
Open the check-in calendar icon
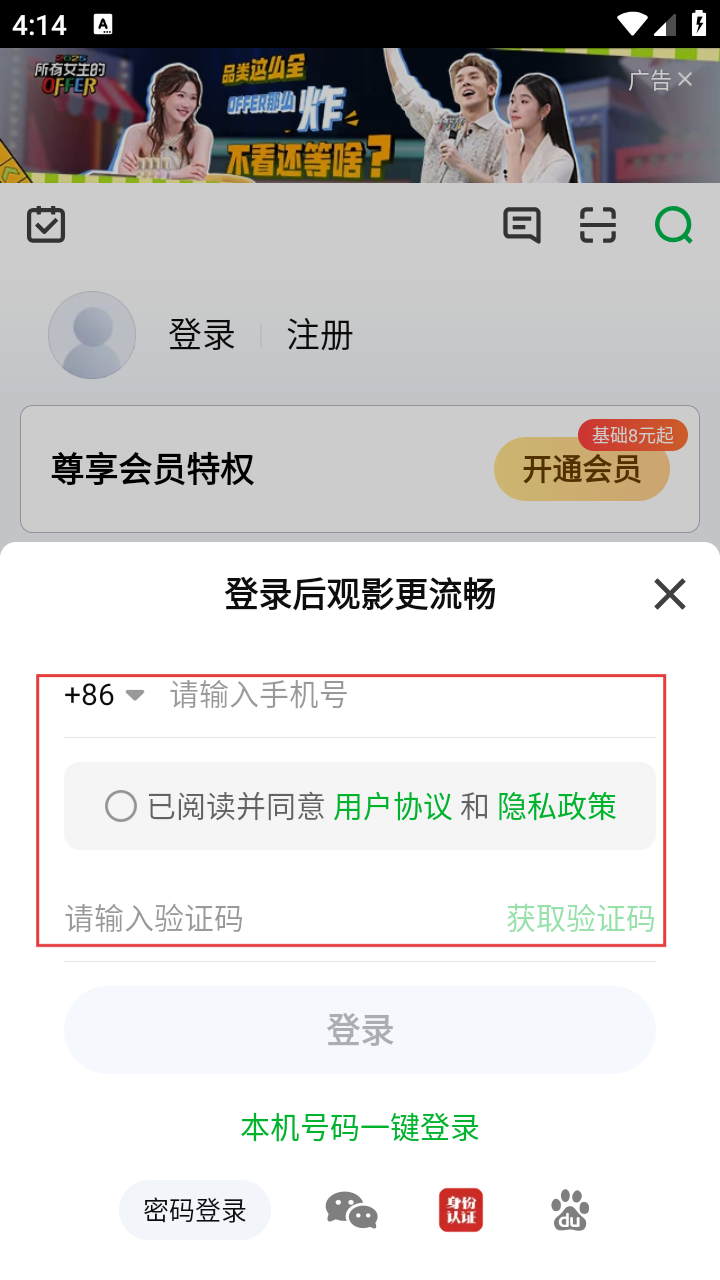[46, 225]
